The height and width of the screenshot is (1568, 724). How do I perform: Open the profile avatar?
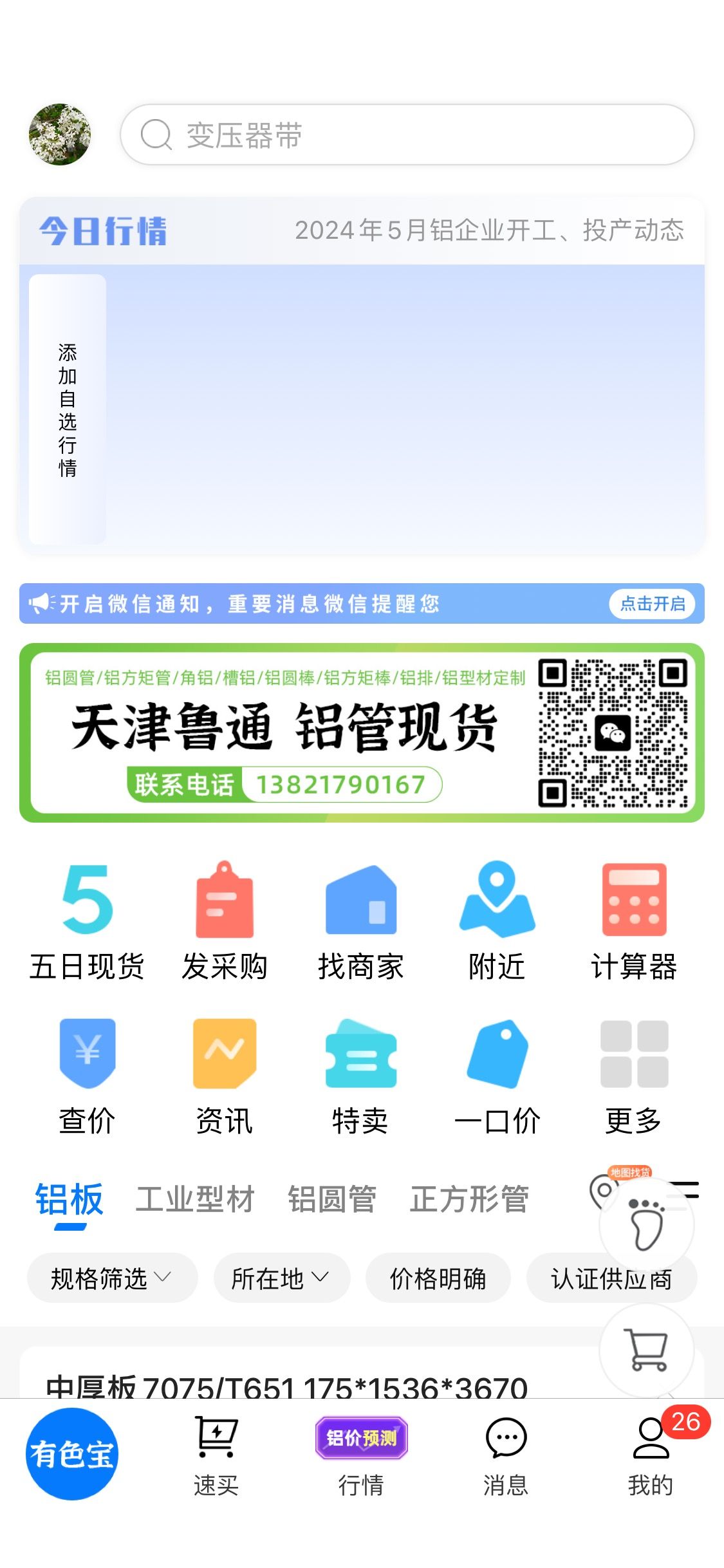60,135
